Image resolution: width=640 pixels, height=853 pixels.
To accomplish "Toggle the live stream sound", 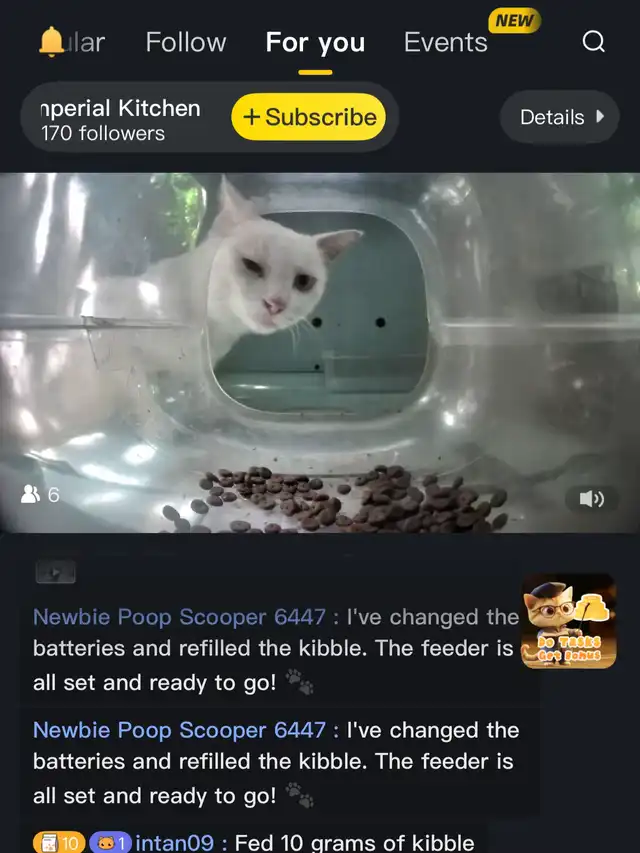I will tap(591, 498).
